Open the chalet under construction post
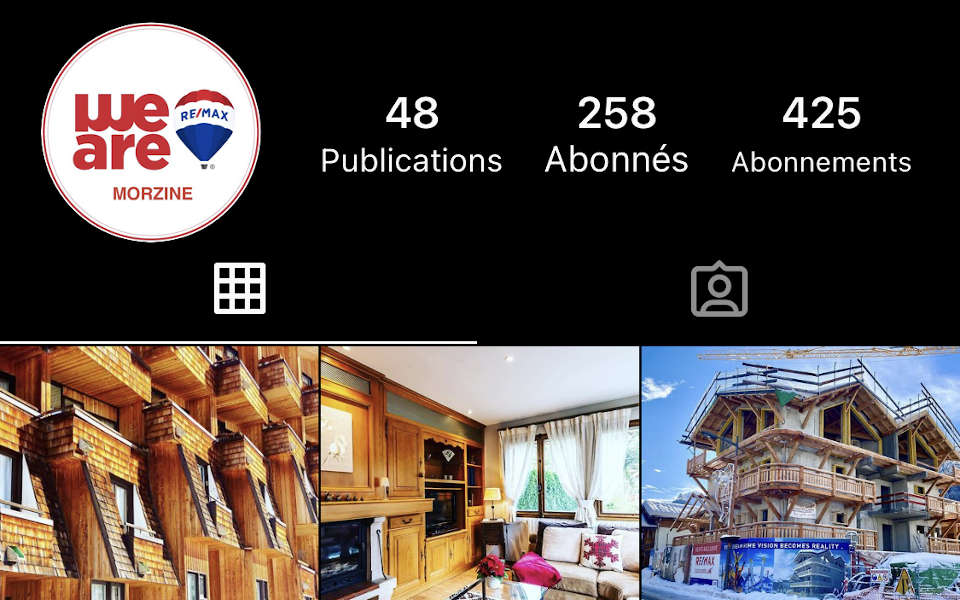 point(800,473)
